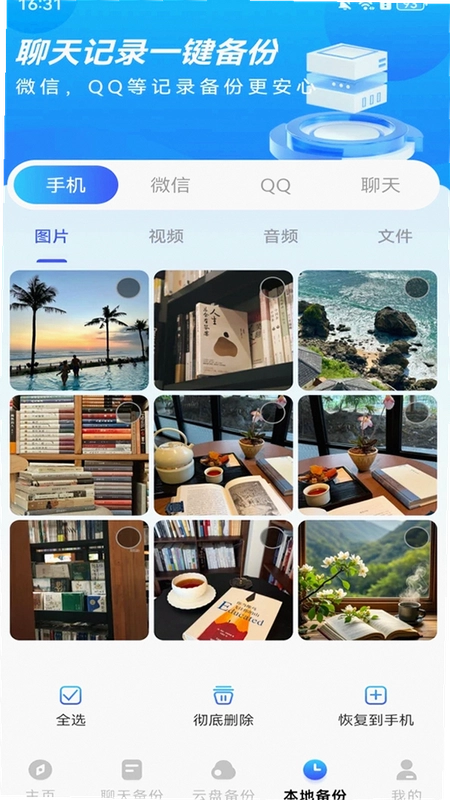Switch to the 微信 segment
Screen dimensions: 450x800
pyautogui.click(x=170, y=185)
